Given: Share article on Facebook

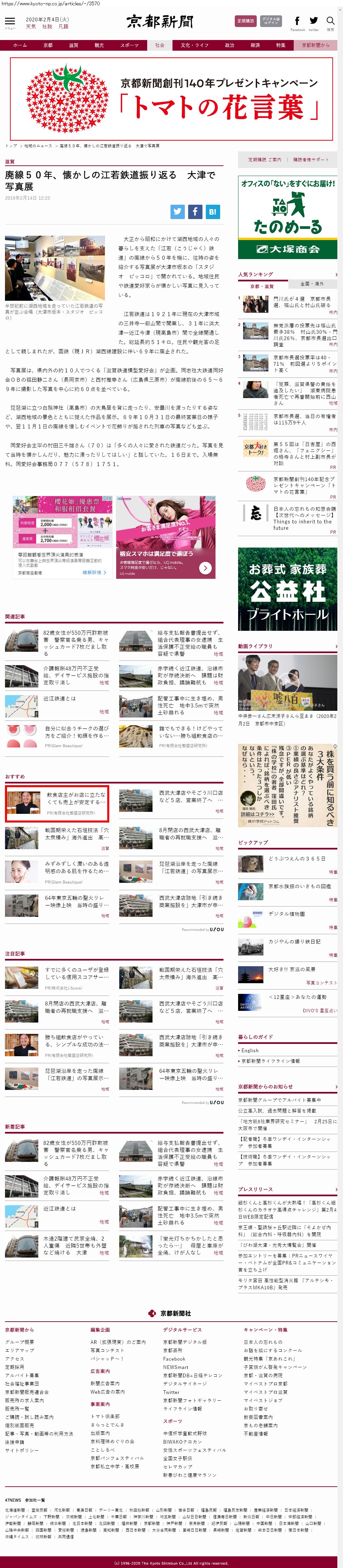Looking at the screenshot, I should 194,212.
